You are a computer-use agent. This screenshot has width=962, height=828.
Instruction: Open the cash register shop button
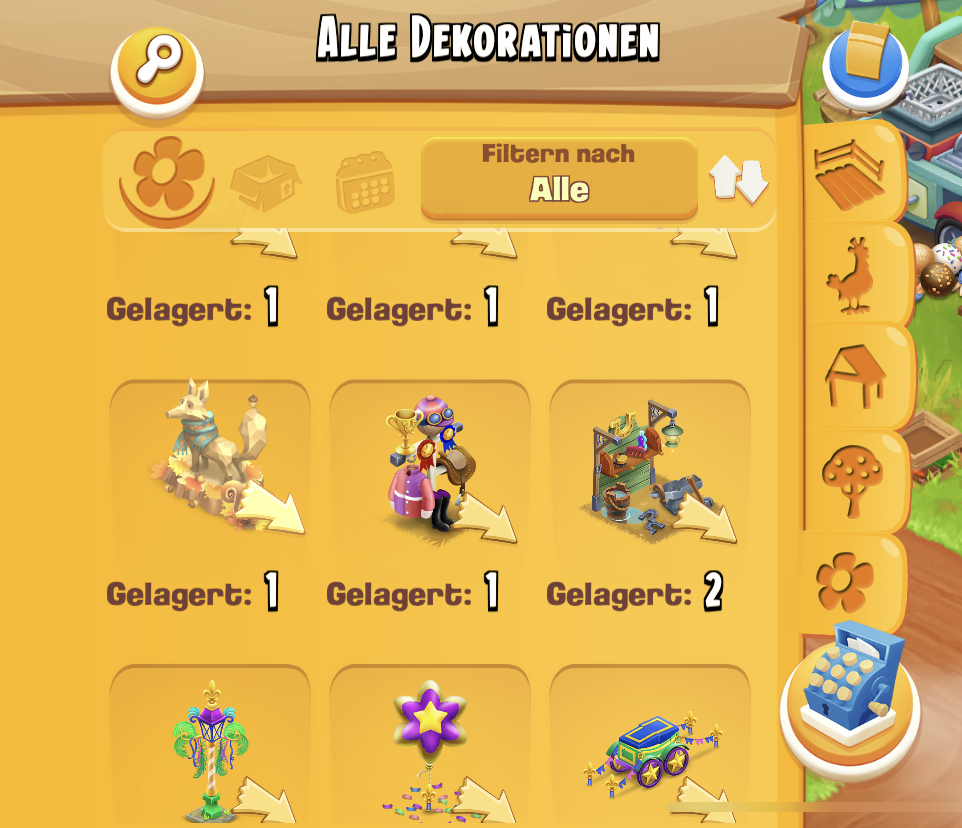pos(849,691)
